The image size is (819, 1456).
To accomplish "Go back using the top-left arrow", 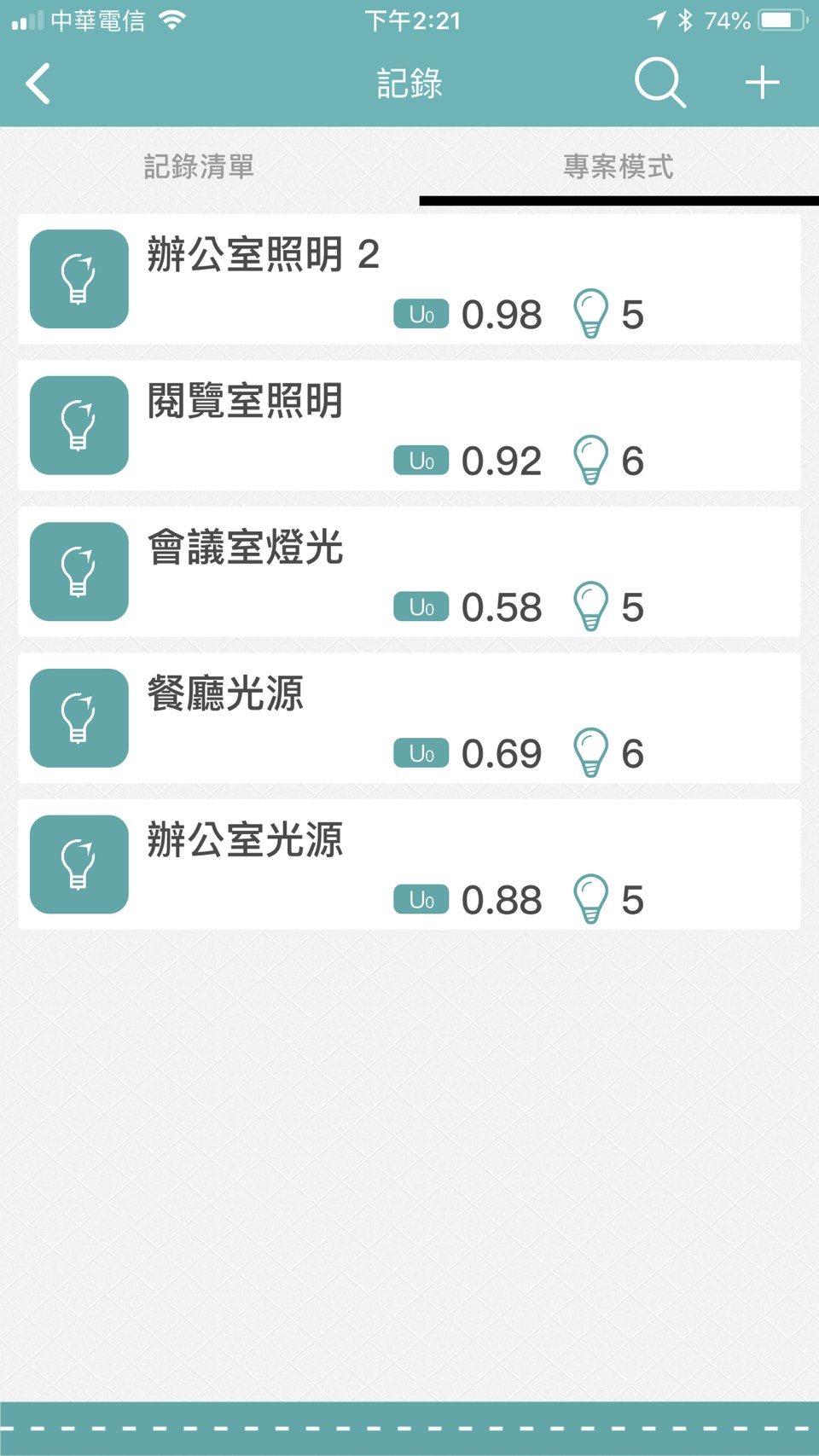I will coord(38,84).
